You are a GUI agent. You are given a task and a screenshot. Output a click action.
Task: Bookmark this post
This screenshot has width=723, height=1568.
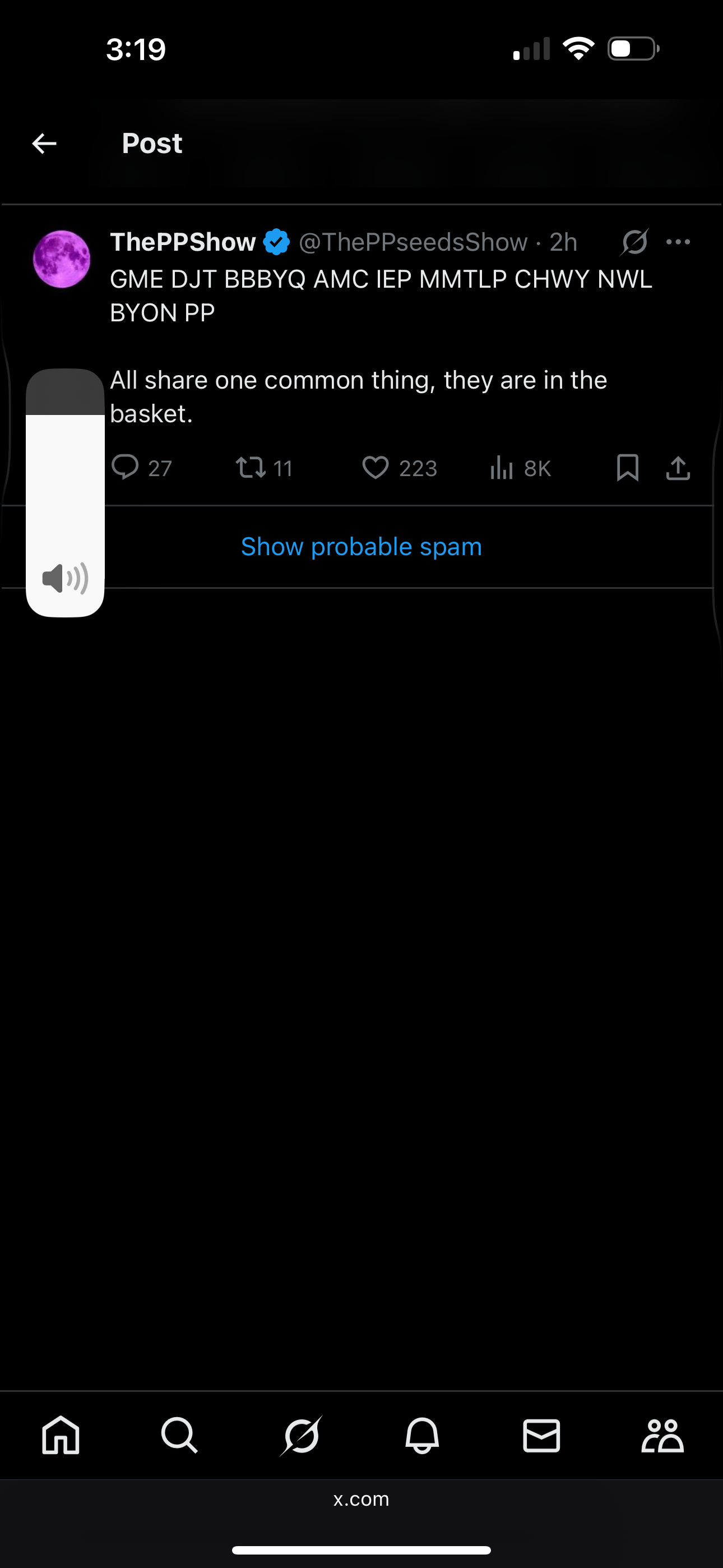point(628,468)
